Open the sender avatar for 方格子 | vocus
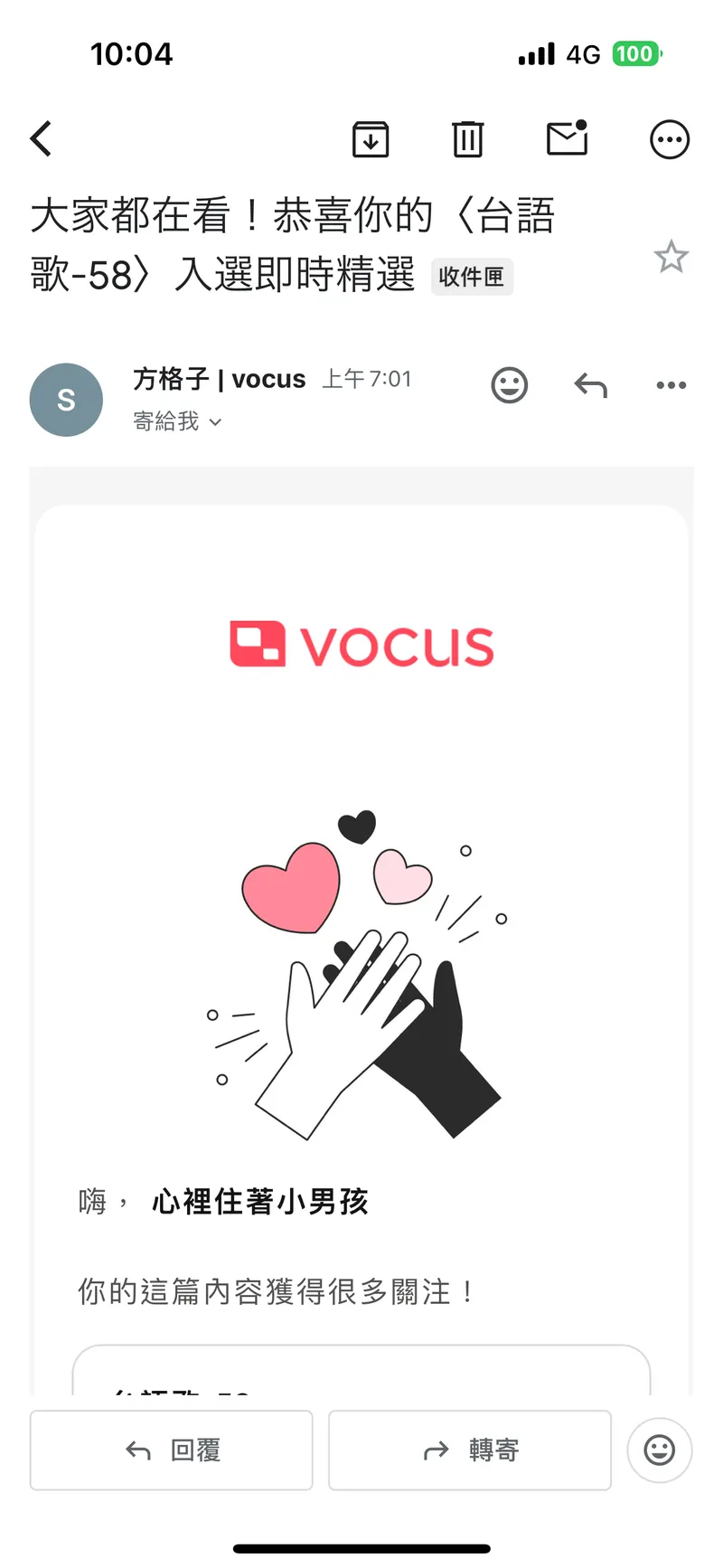The height and width of the screenshot is (1568, 723). [66, 400]
